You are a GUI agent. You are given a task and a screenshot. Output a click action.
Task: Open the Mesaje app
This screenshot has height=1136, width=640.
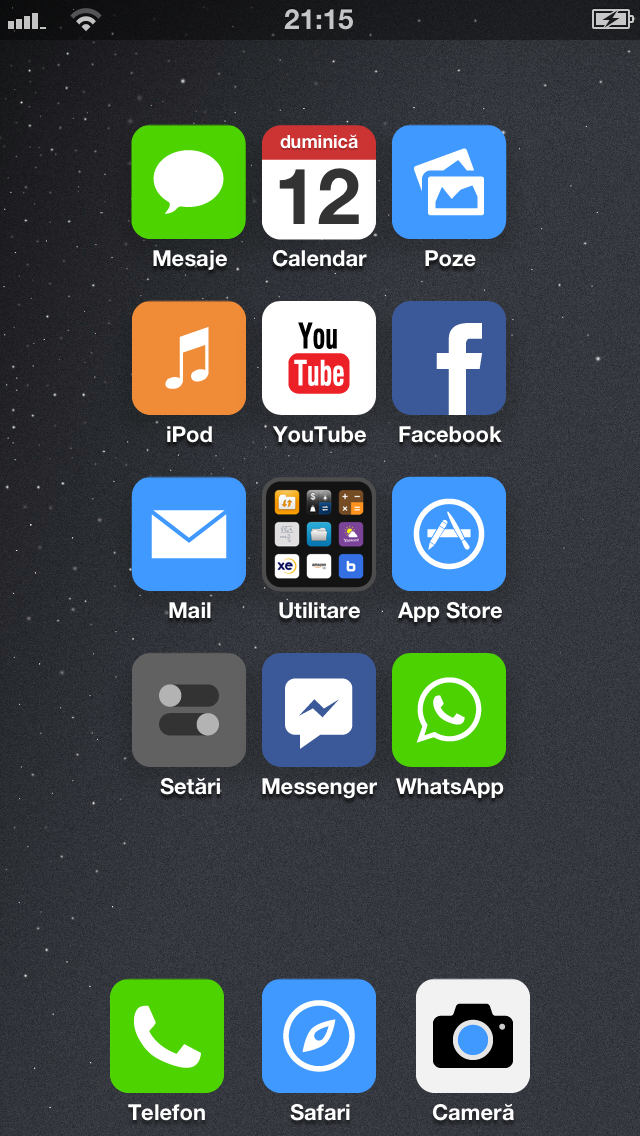(188, 182)
